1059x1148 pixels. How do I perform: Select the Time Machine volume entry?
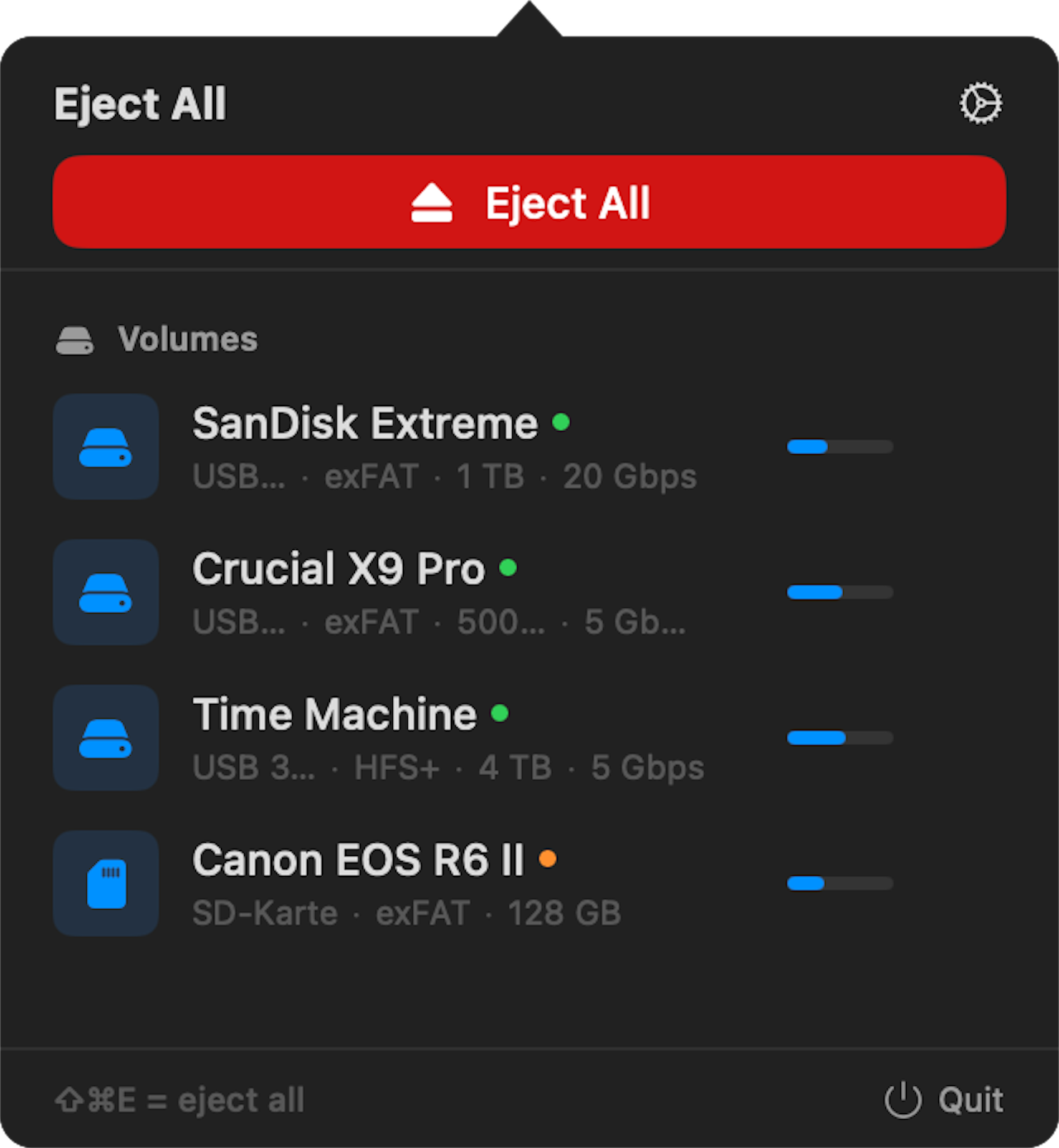[333, 714]
